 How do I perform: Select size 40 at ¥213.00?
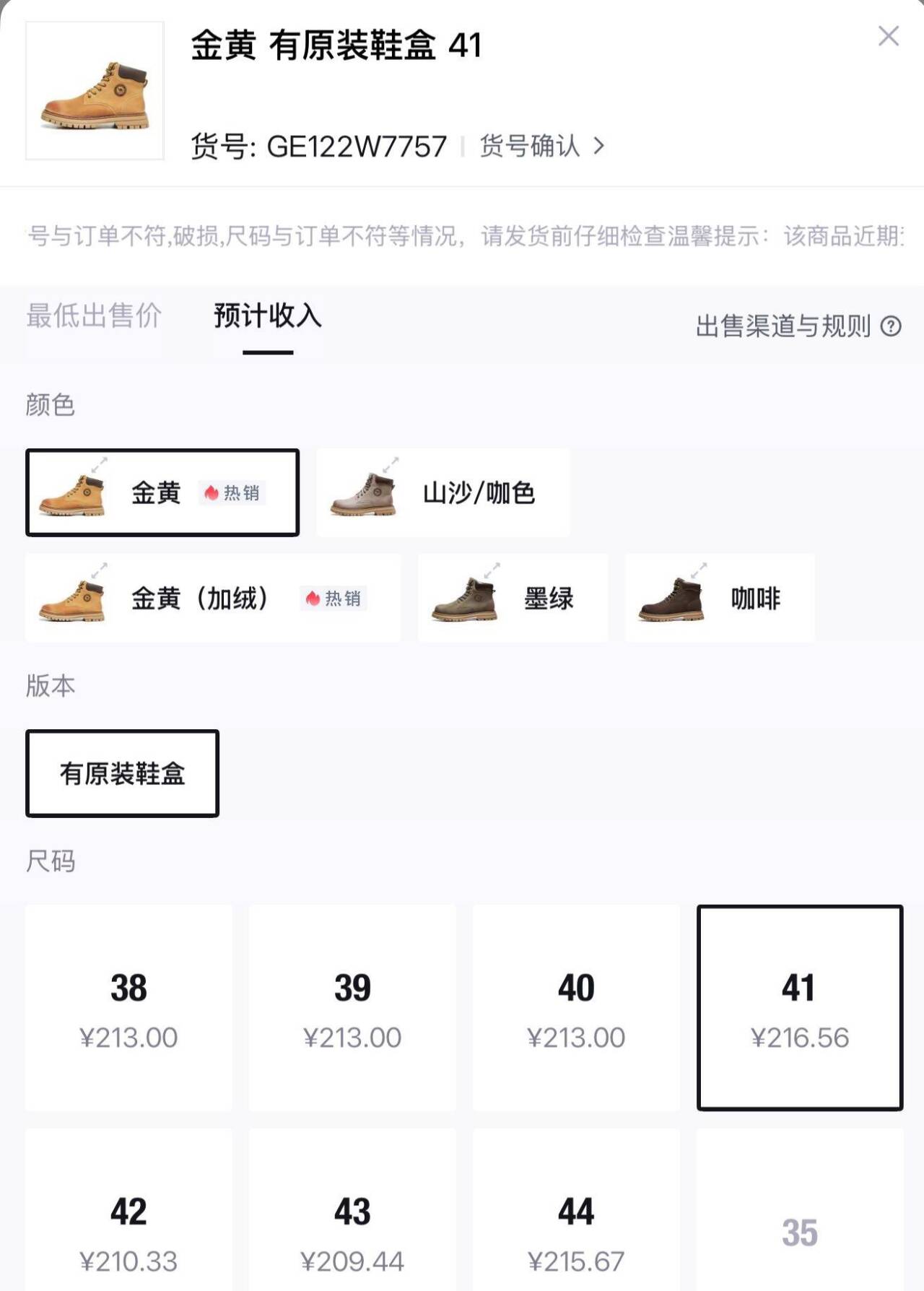(576, 1008)
